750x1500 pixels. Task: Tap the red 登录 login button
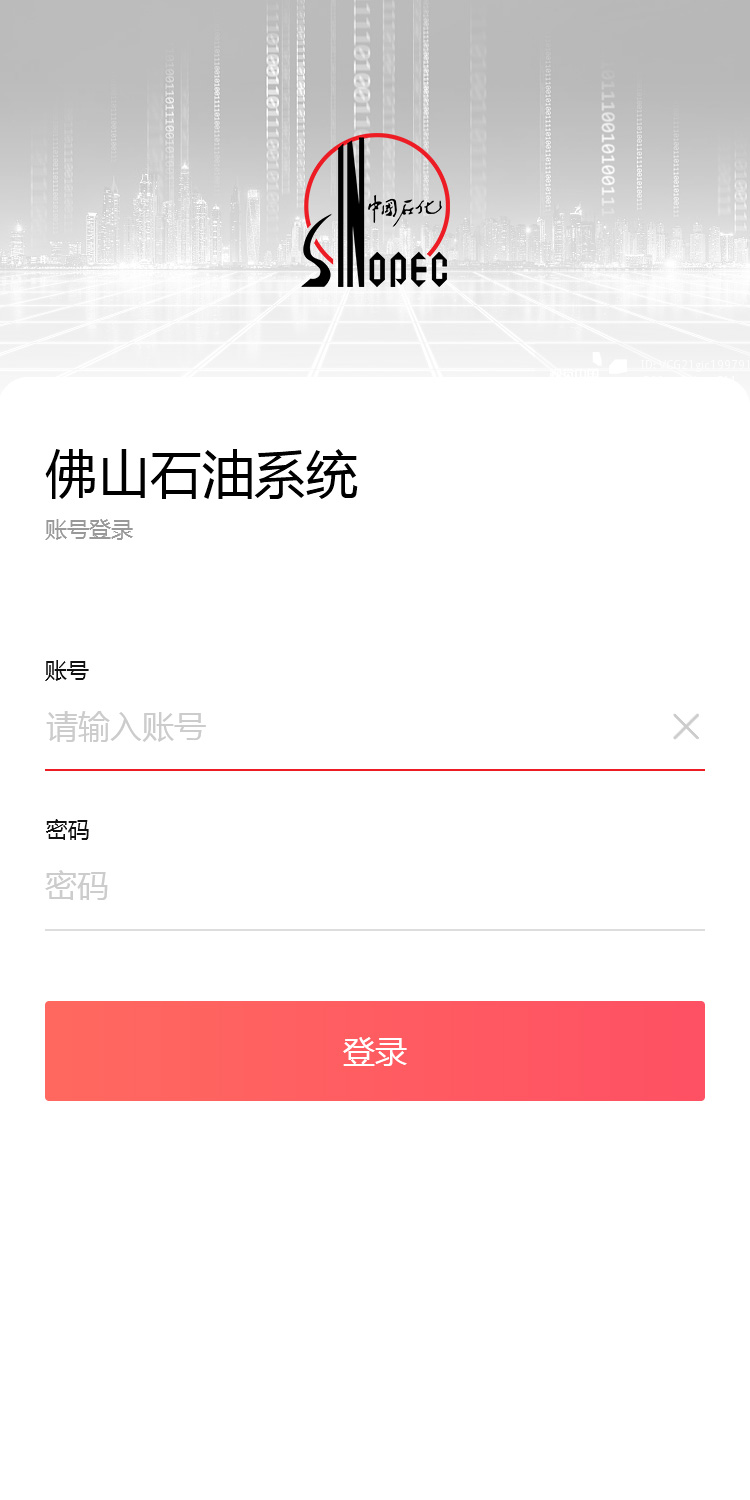click(375, 1051)
